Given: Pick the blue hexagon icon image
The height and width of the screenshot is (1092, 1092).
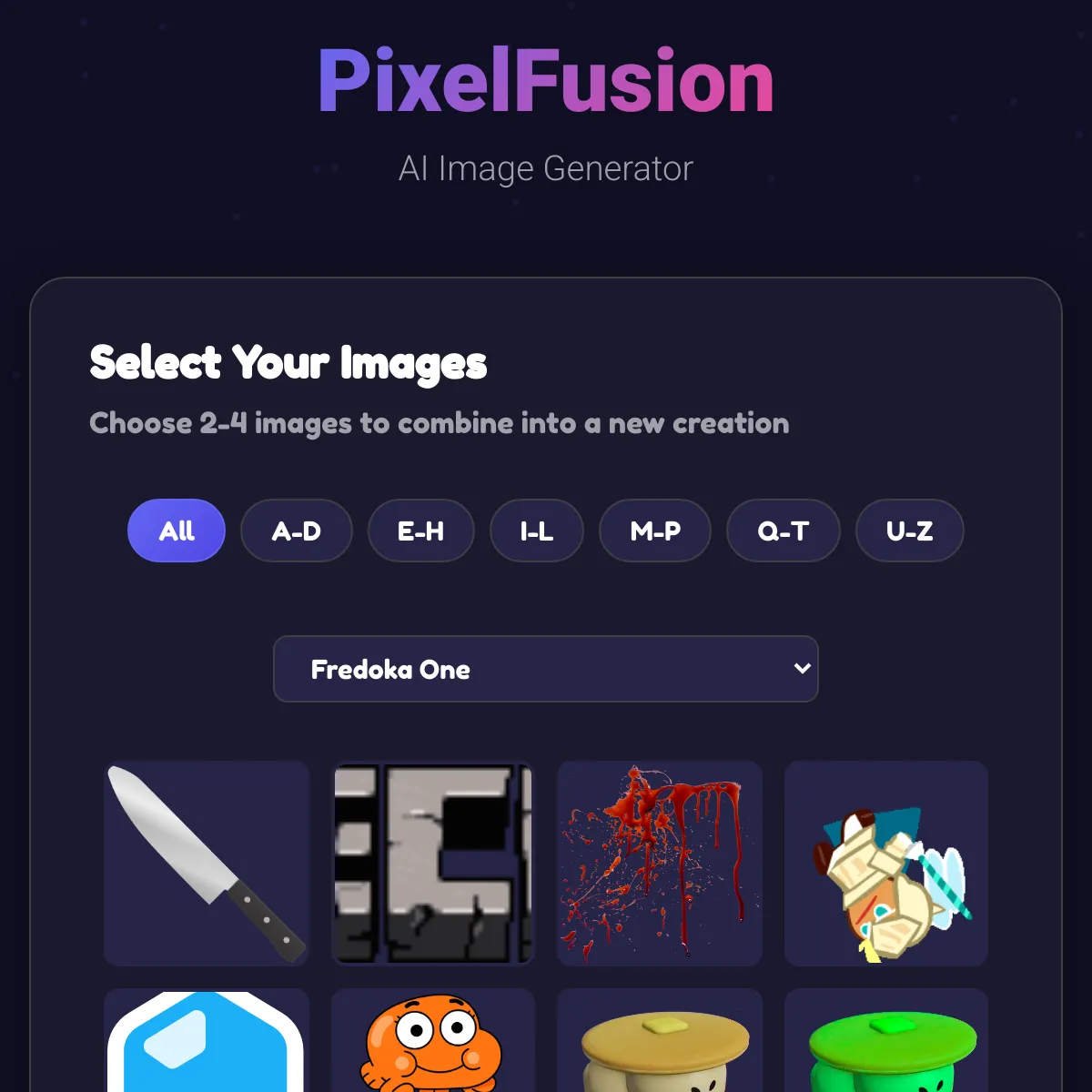Looking at the screenshot, I should tap(207, 1042).
